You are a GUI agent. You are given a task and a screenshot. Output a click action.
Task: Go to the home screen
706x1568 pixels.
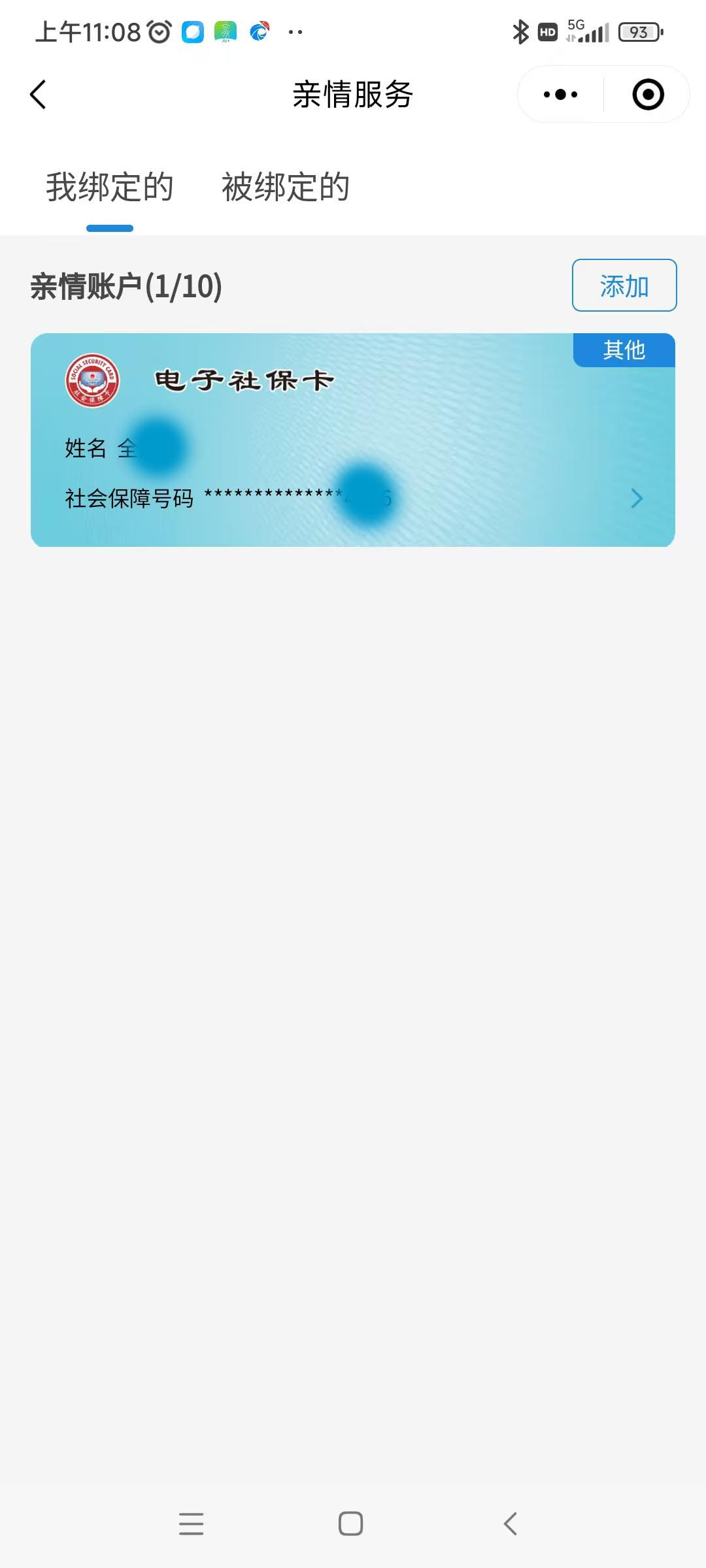click(351, 1524)
